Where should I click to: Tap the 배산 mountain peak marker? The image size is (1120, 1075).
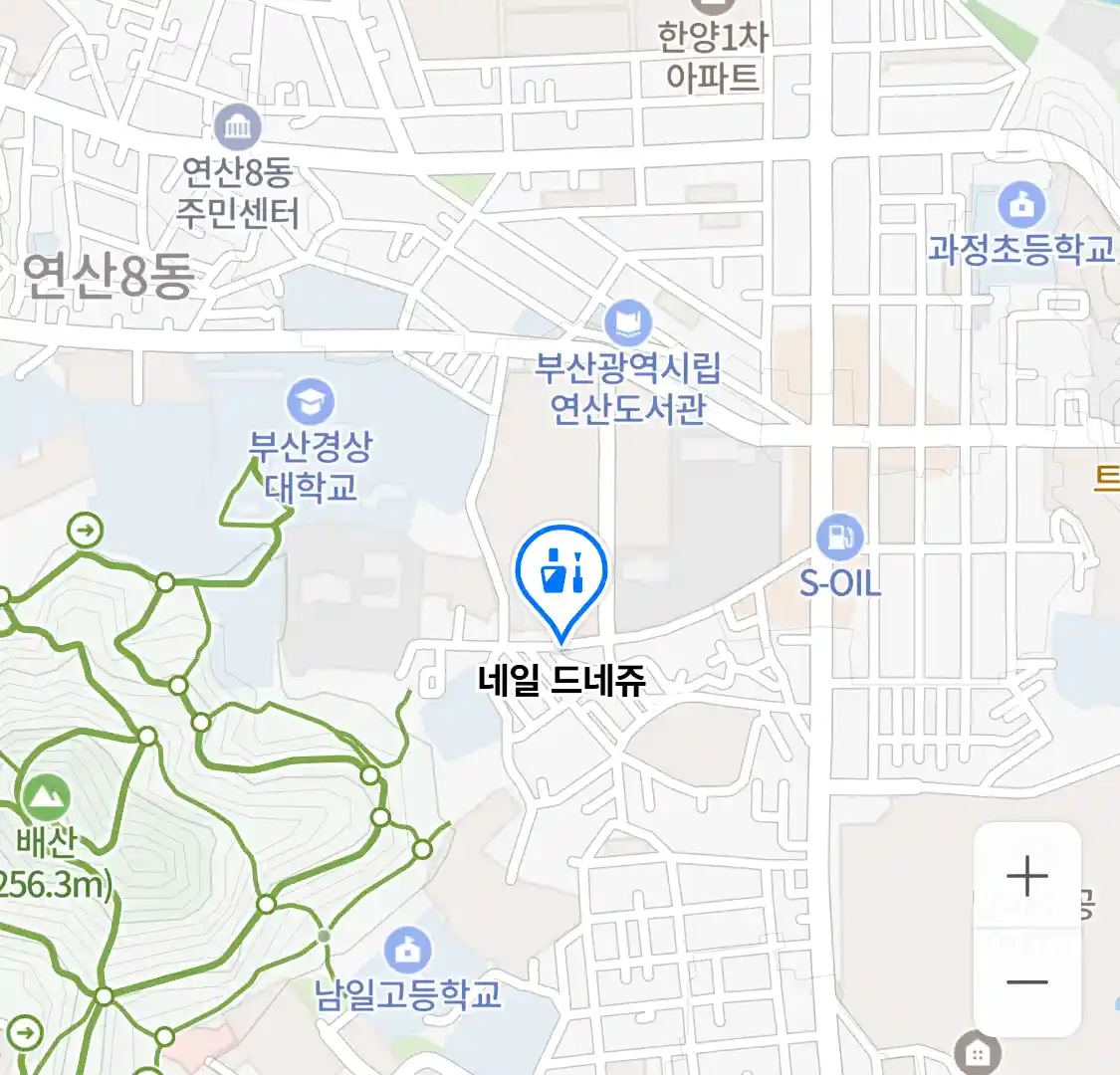tap(45, 798)
